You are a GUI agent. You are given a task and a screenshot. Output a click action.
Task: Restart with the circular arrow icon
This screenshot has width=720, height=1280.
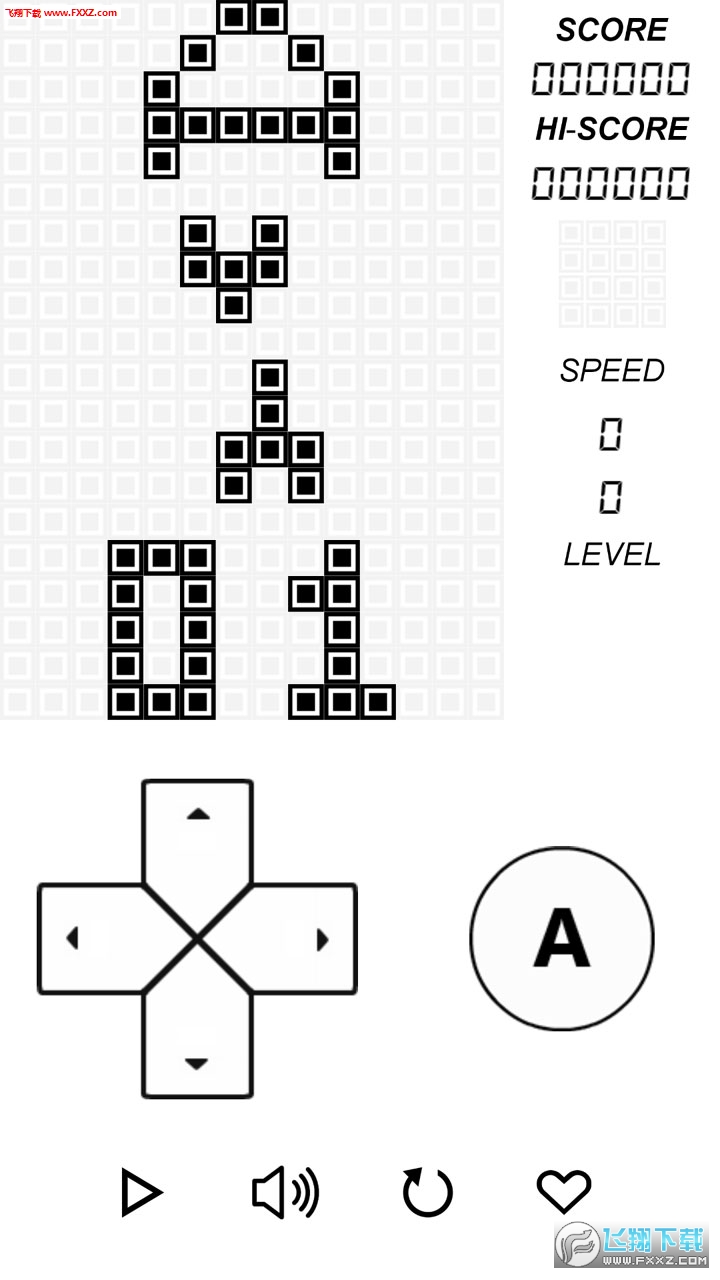click(428, 1192)
